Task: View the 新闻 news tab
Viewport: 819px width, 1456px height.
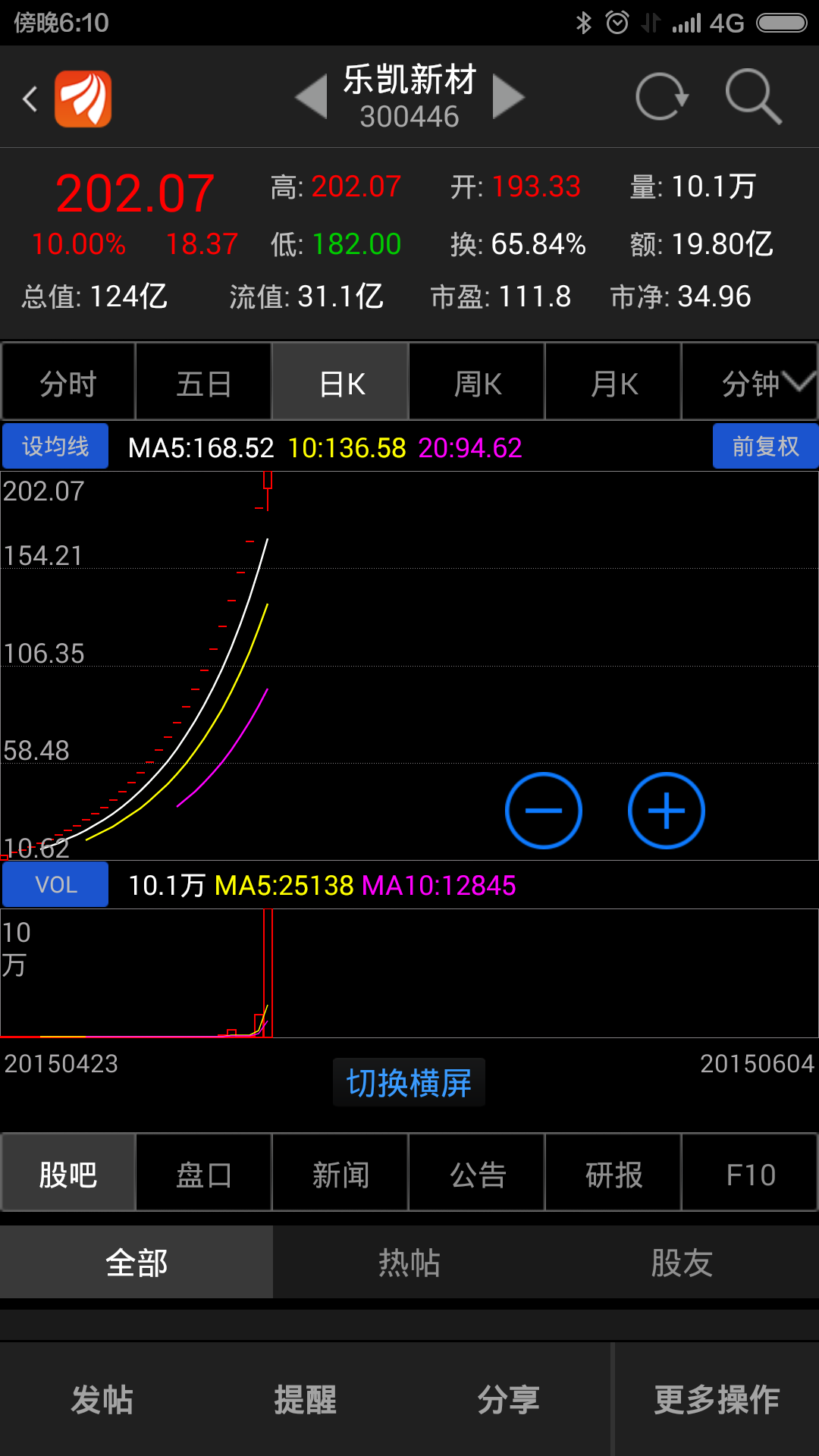Action: [x=340, y=1175]
